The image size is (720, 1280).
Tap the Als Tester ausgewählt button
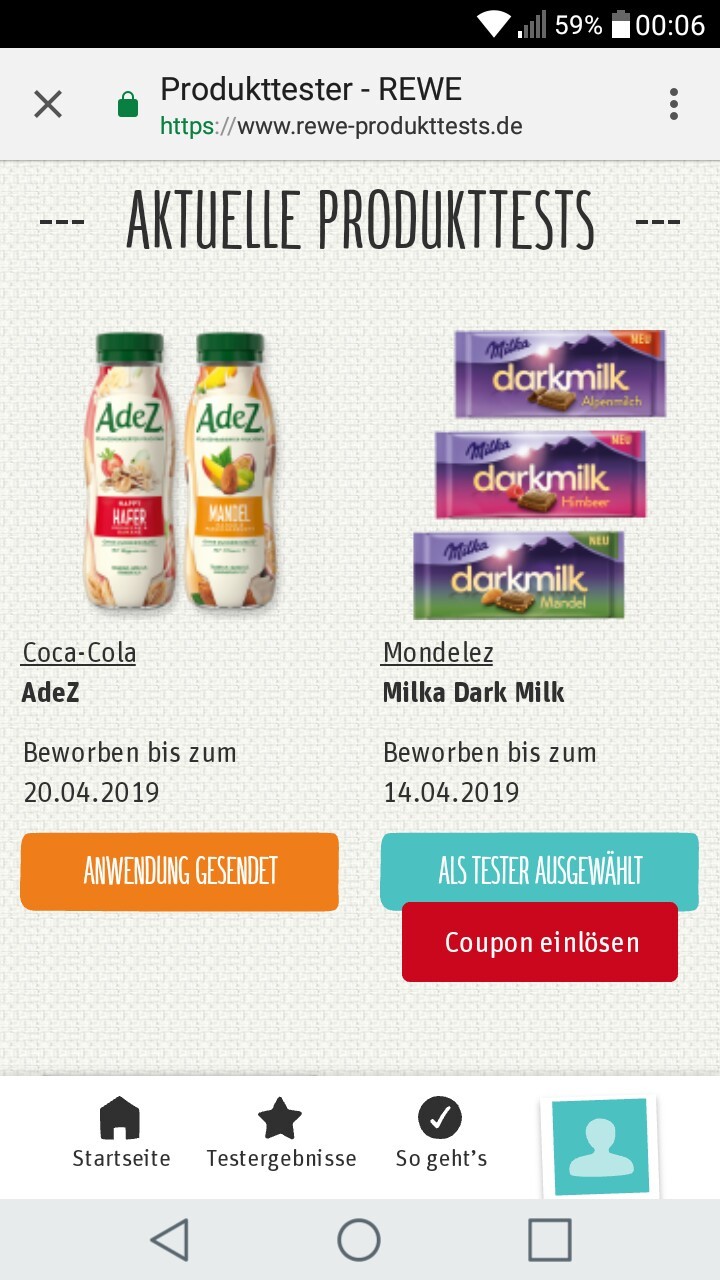[540, 869]
